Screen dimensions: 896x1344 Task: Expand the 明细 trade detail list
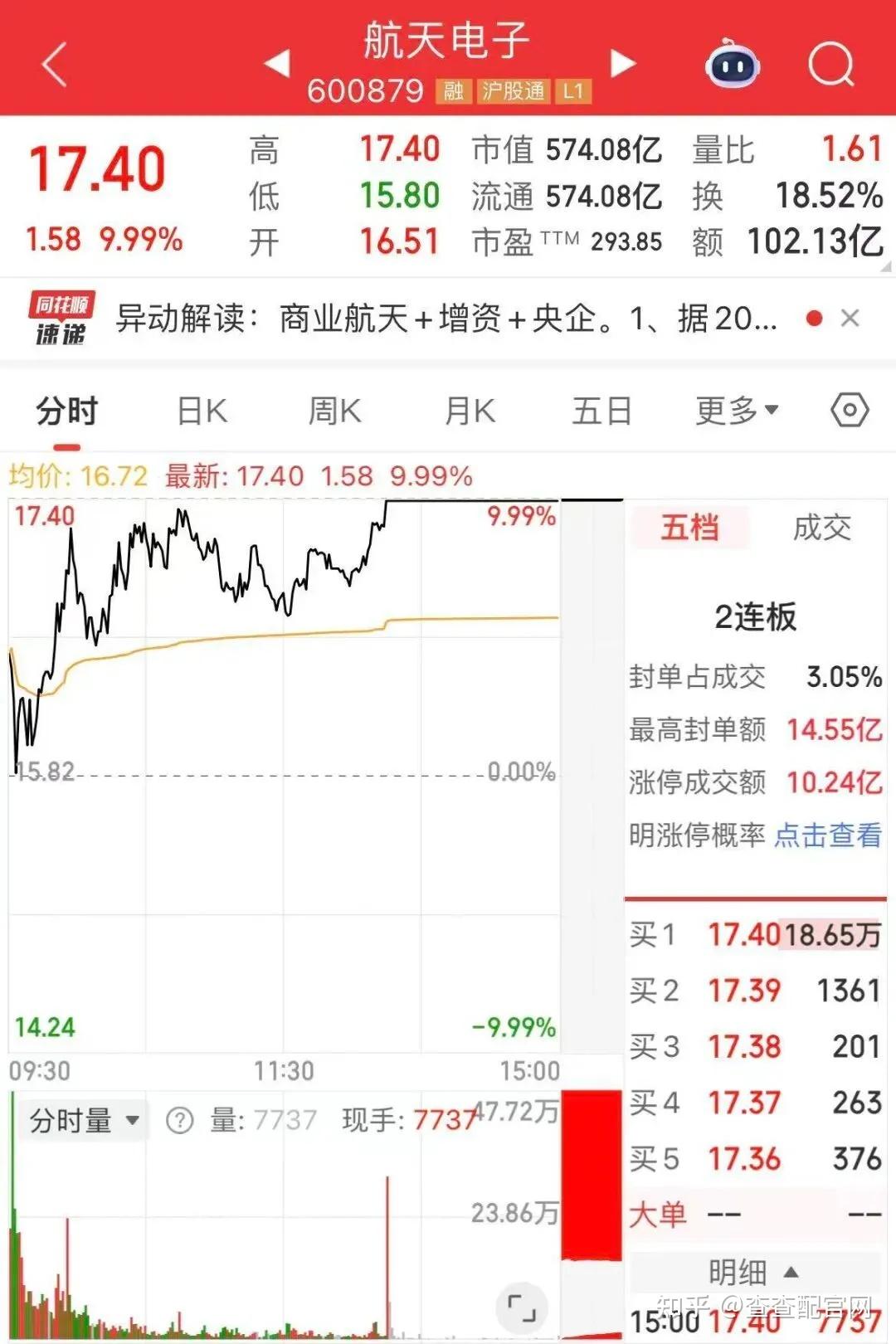click(x=754, y=1272)
